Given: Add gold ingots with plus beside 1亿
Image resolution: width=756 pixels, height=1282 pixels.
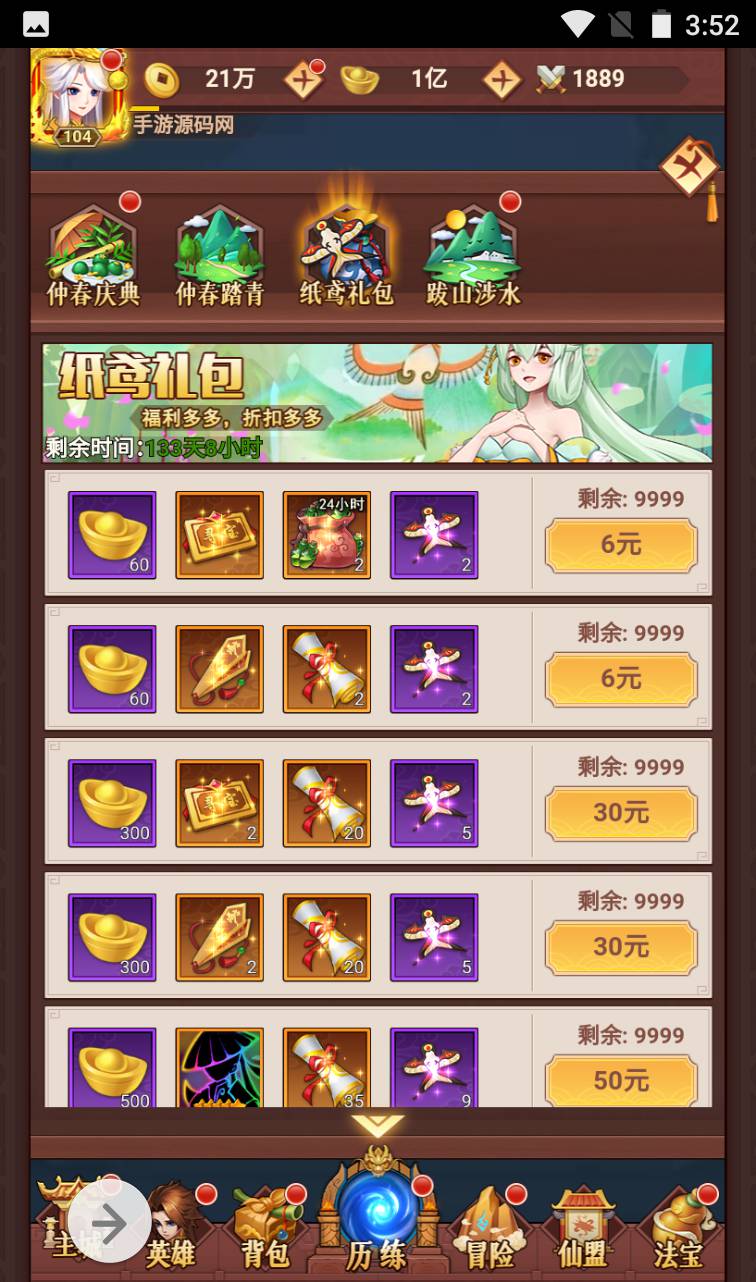Looking at the screenshot, I should [x=502, y=79].
